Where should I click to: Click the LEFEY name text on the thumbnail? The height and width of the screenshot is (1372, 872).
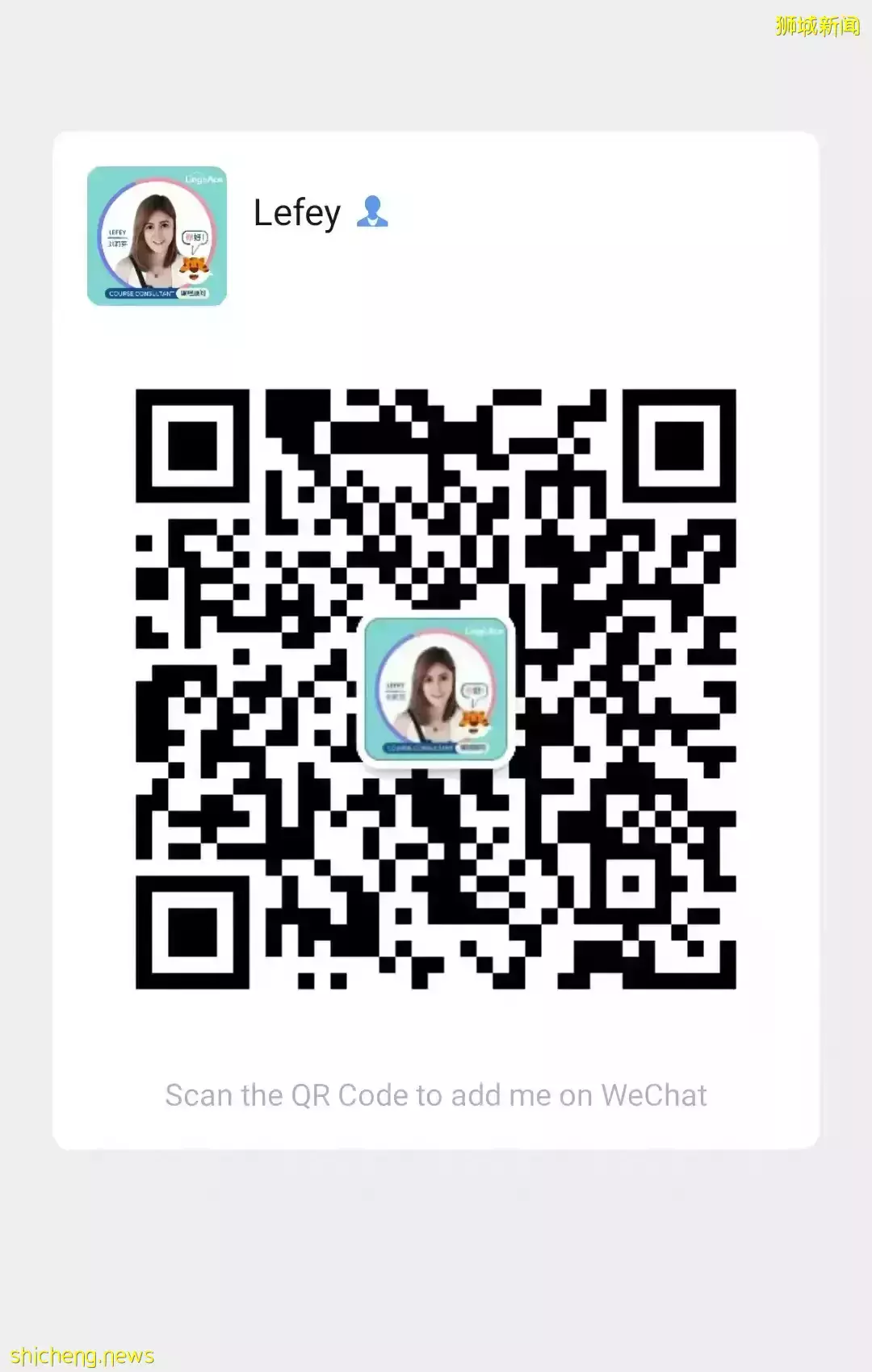[118, 231]
